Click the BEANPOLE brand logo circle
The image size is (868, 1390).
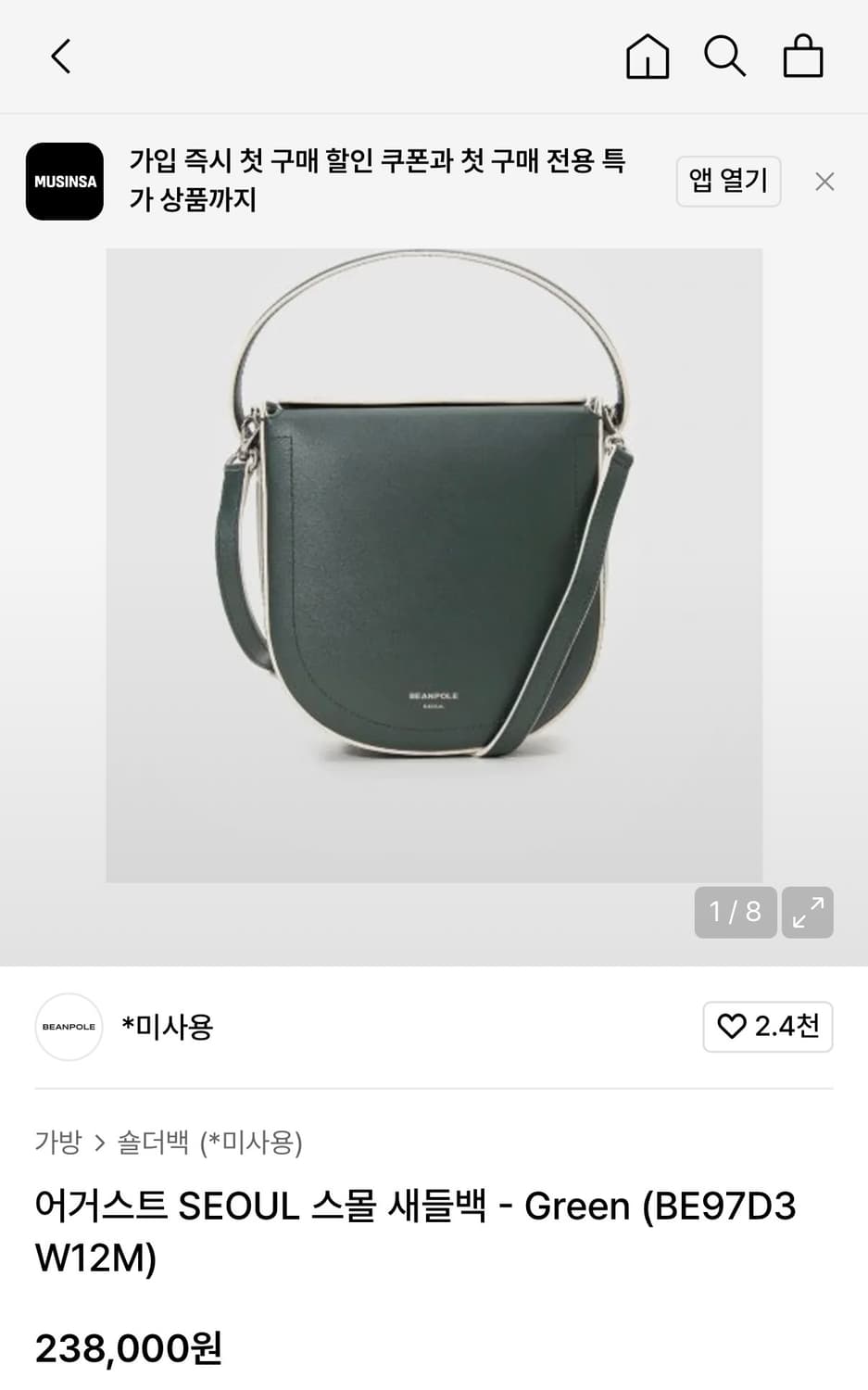coord(69,1027)
